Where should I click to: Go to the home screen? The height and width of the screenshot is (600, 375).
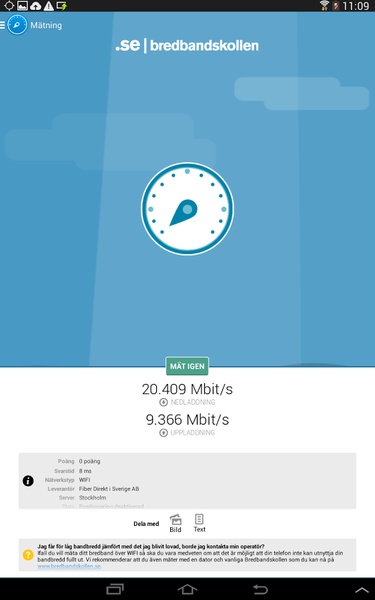click(x=188, y=589)
